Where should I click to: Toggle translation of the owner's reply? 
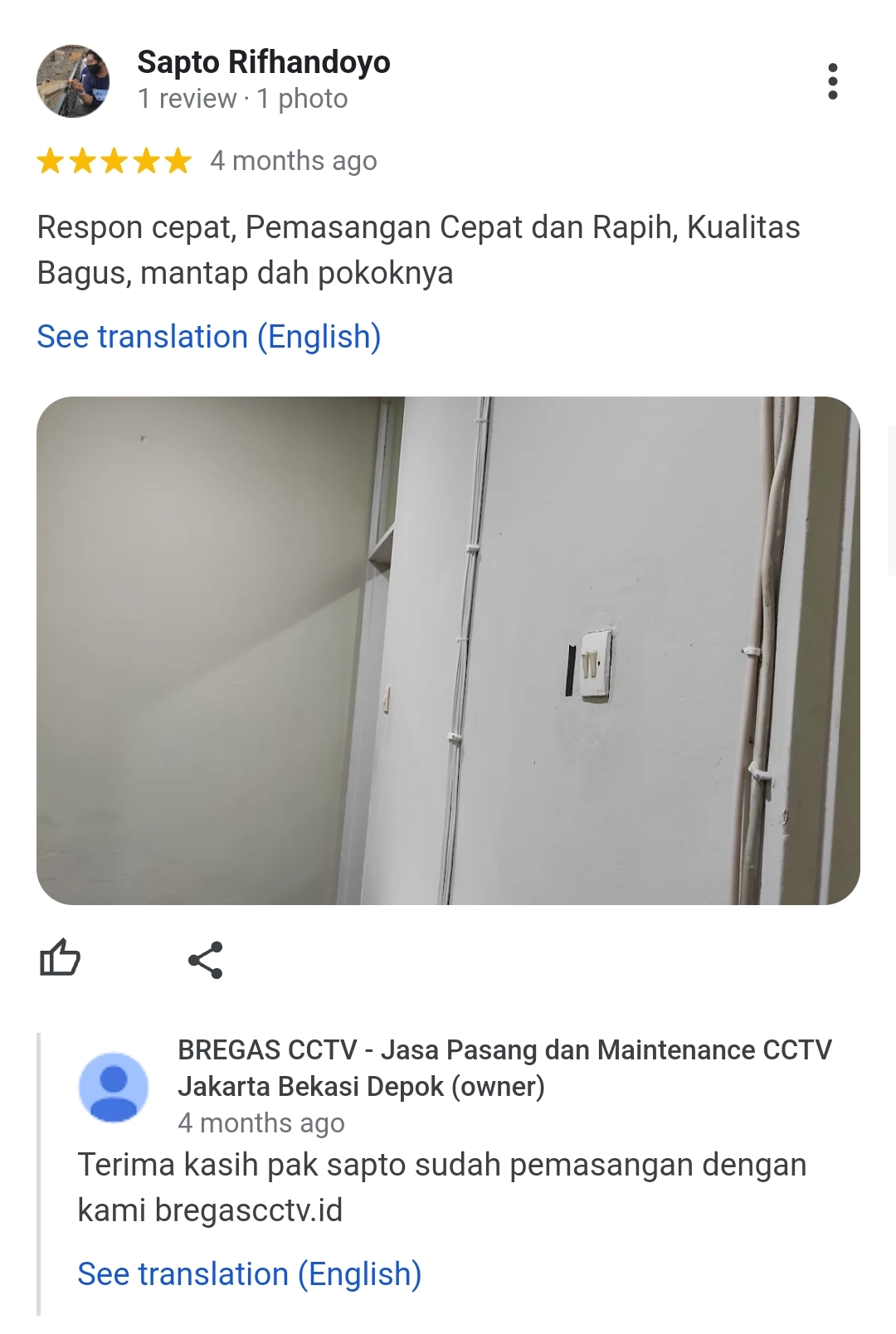coord(249,1273)
